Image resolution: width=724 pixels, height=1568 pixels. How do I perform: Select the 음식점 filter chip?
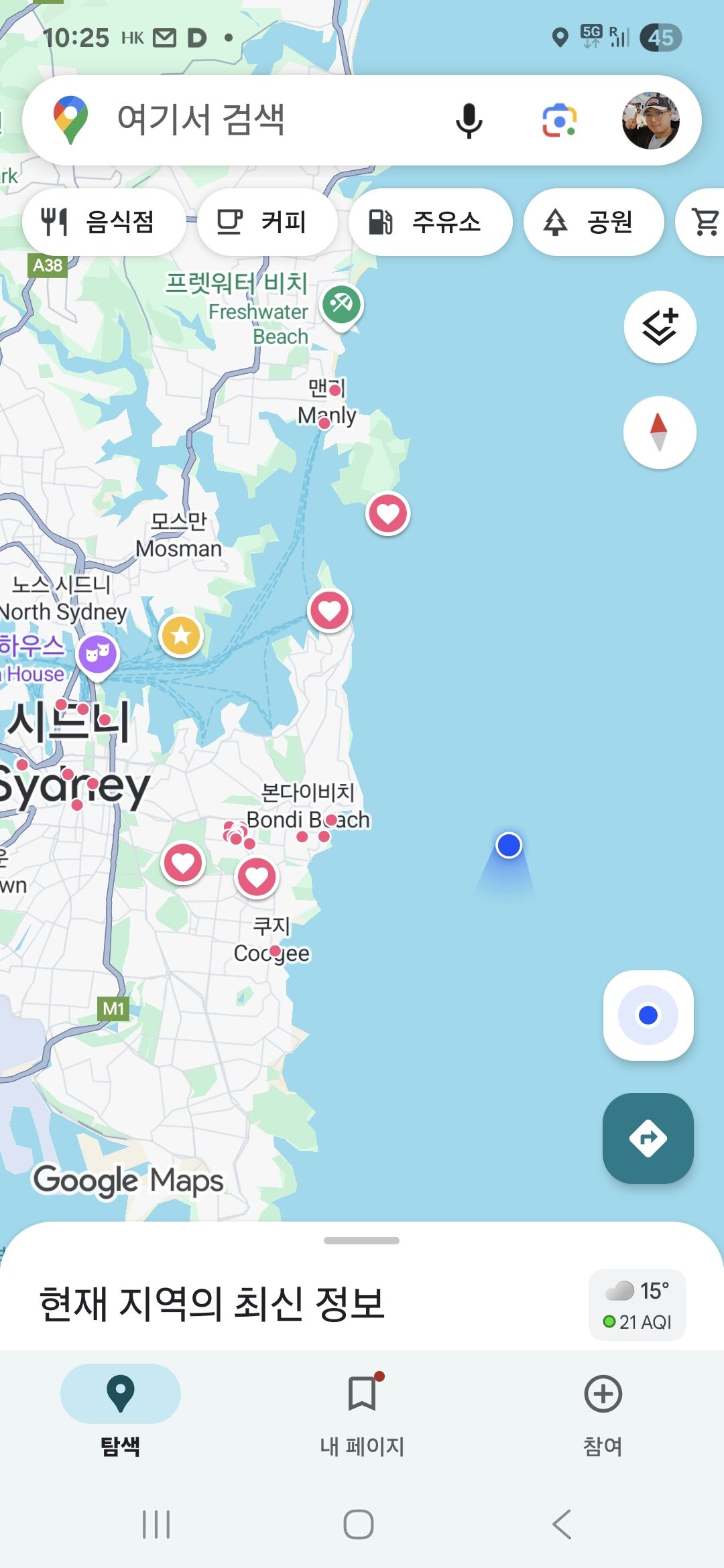click(104, 222)
